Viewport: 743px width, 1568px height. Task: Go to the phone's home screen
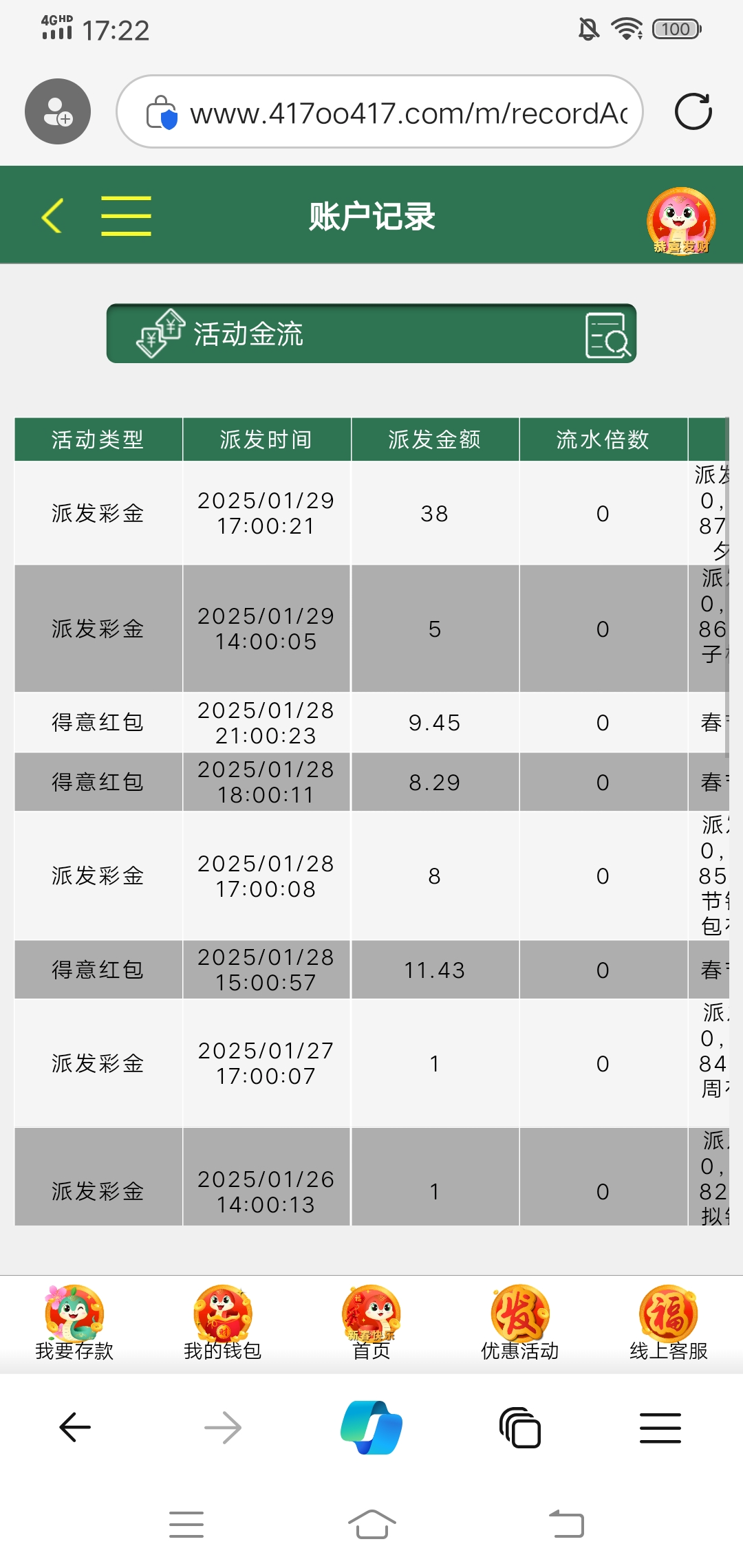[371, 1524]
